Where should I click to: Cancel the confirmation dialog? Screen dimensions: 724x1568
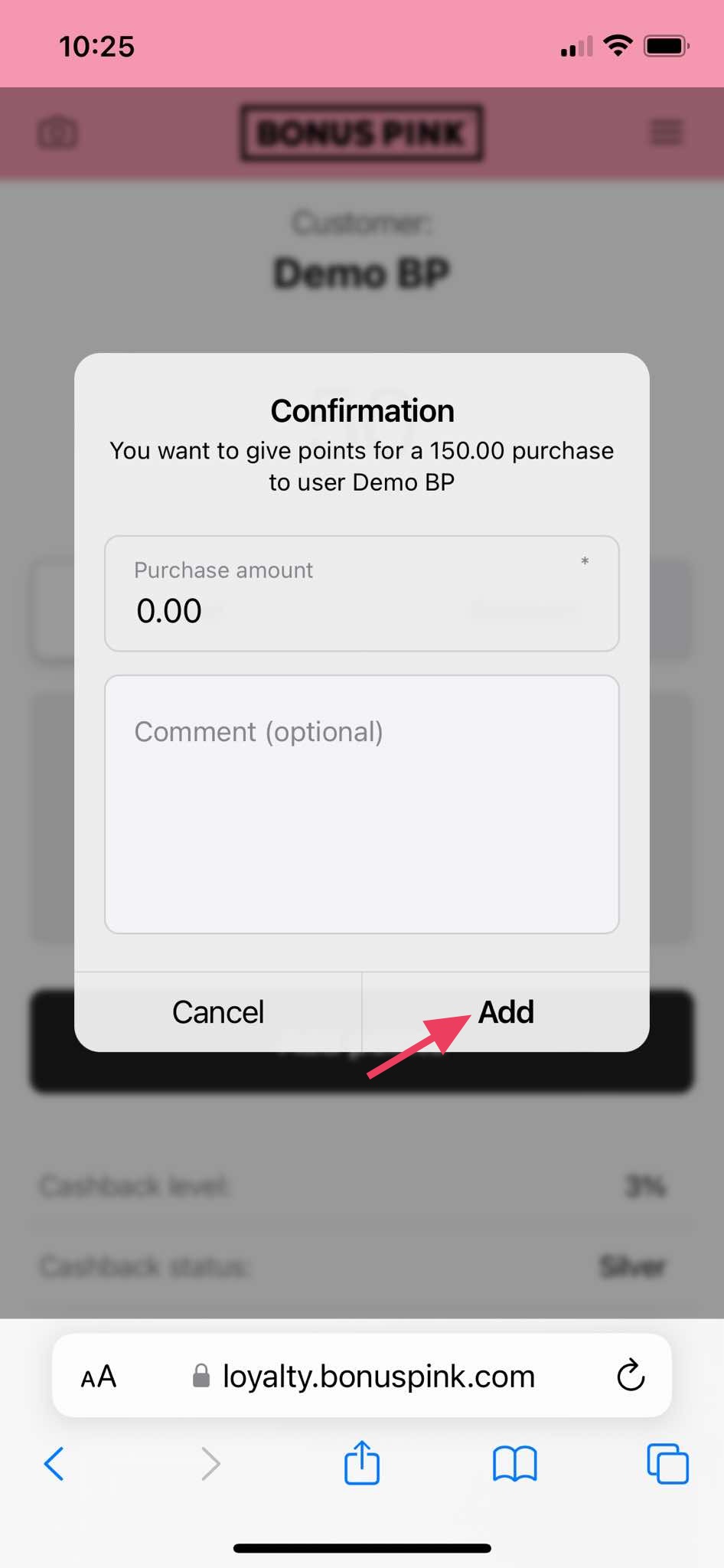[x=218, y=1012]
